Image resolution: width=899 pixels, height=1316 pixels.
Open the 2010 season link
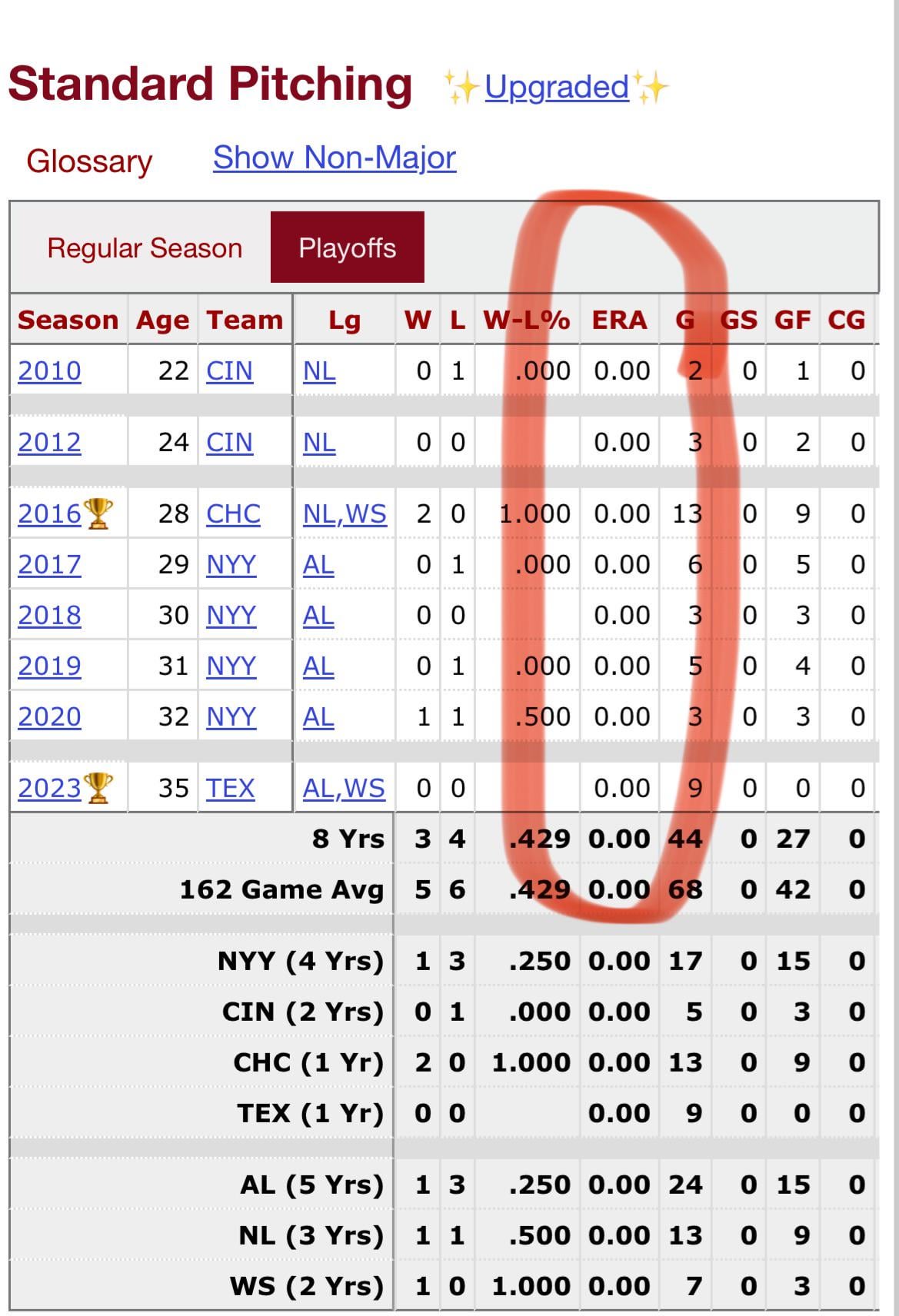[49, 371]
